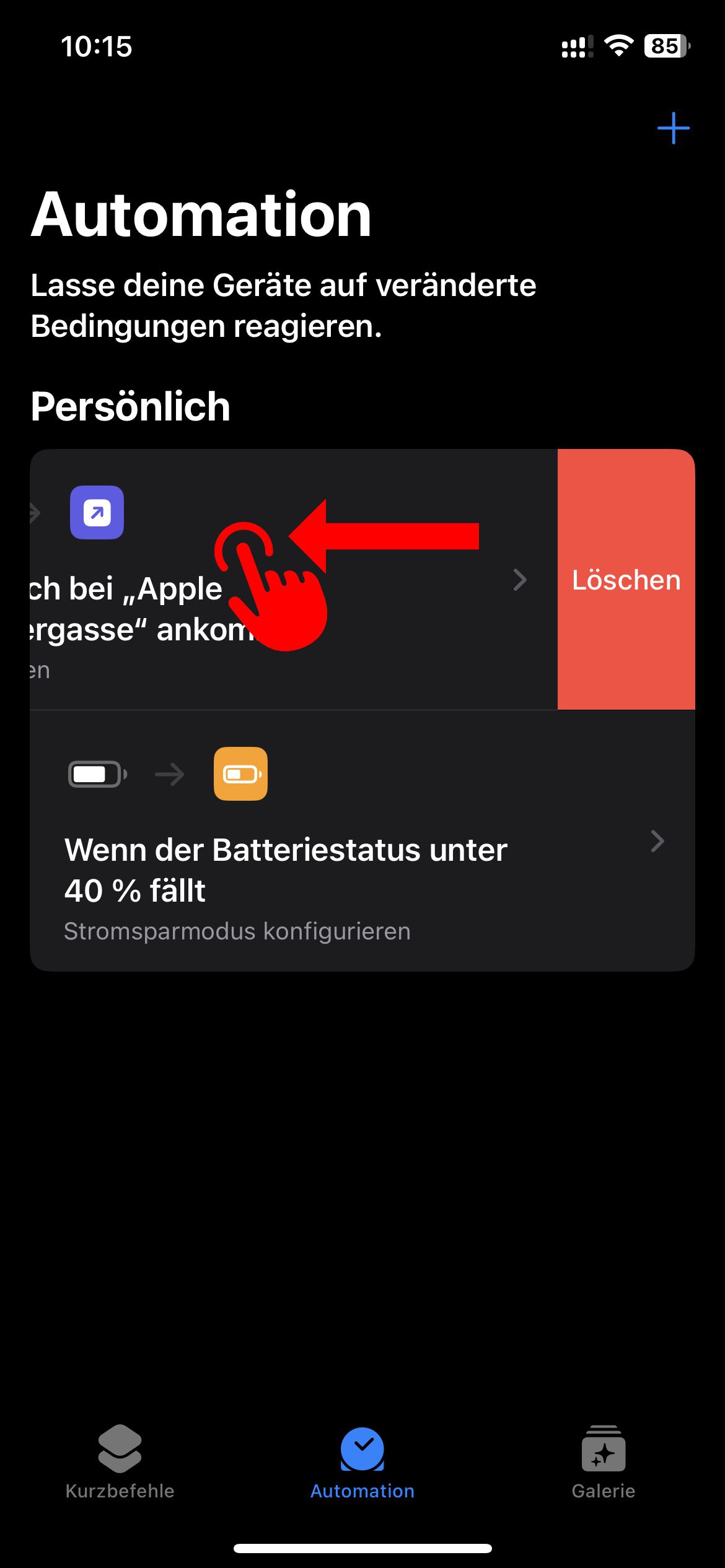This screenshot has width=725, height=1568.
Task: Tap the red Löschen button
Action: 626,580
